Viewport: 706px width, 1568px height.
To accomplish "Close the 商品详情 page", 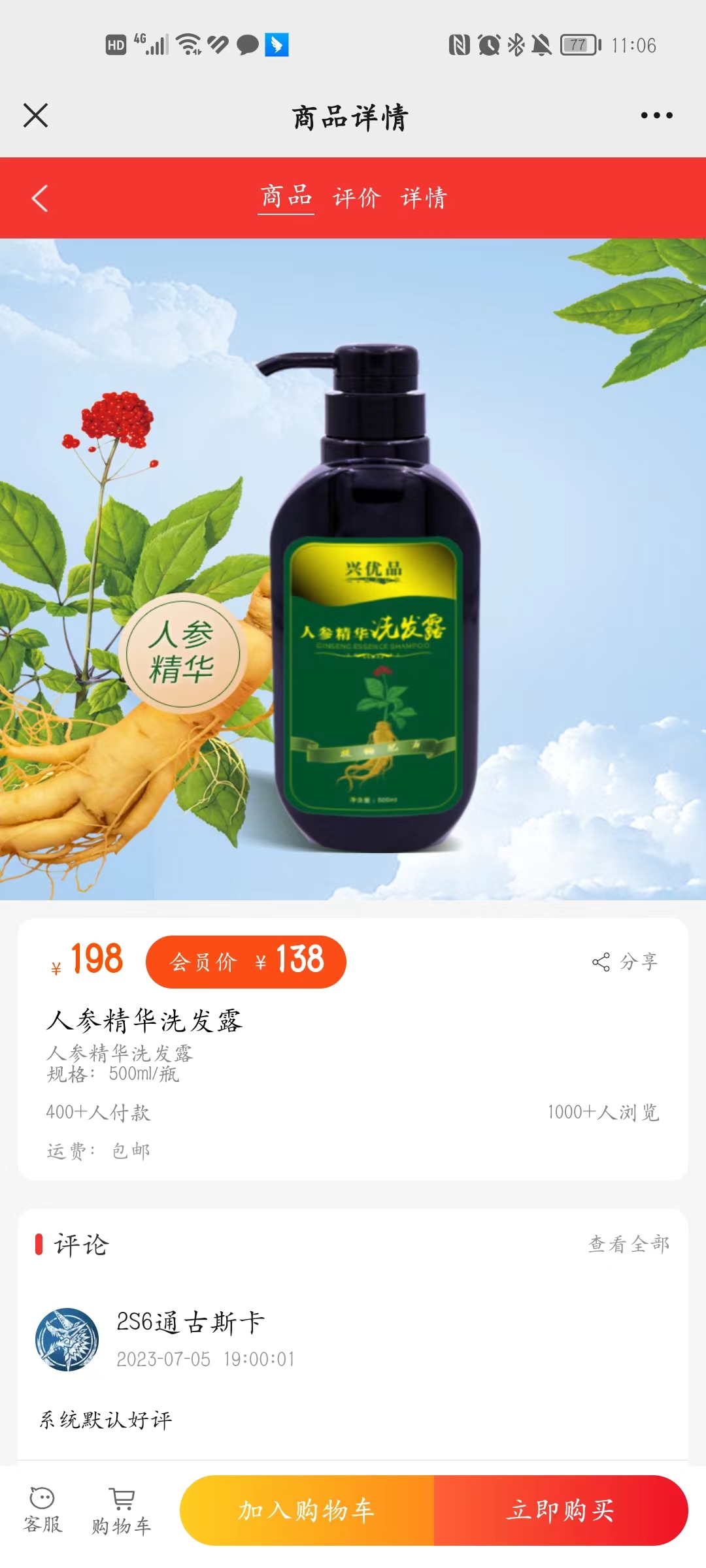I will [x=36, y=116].
